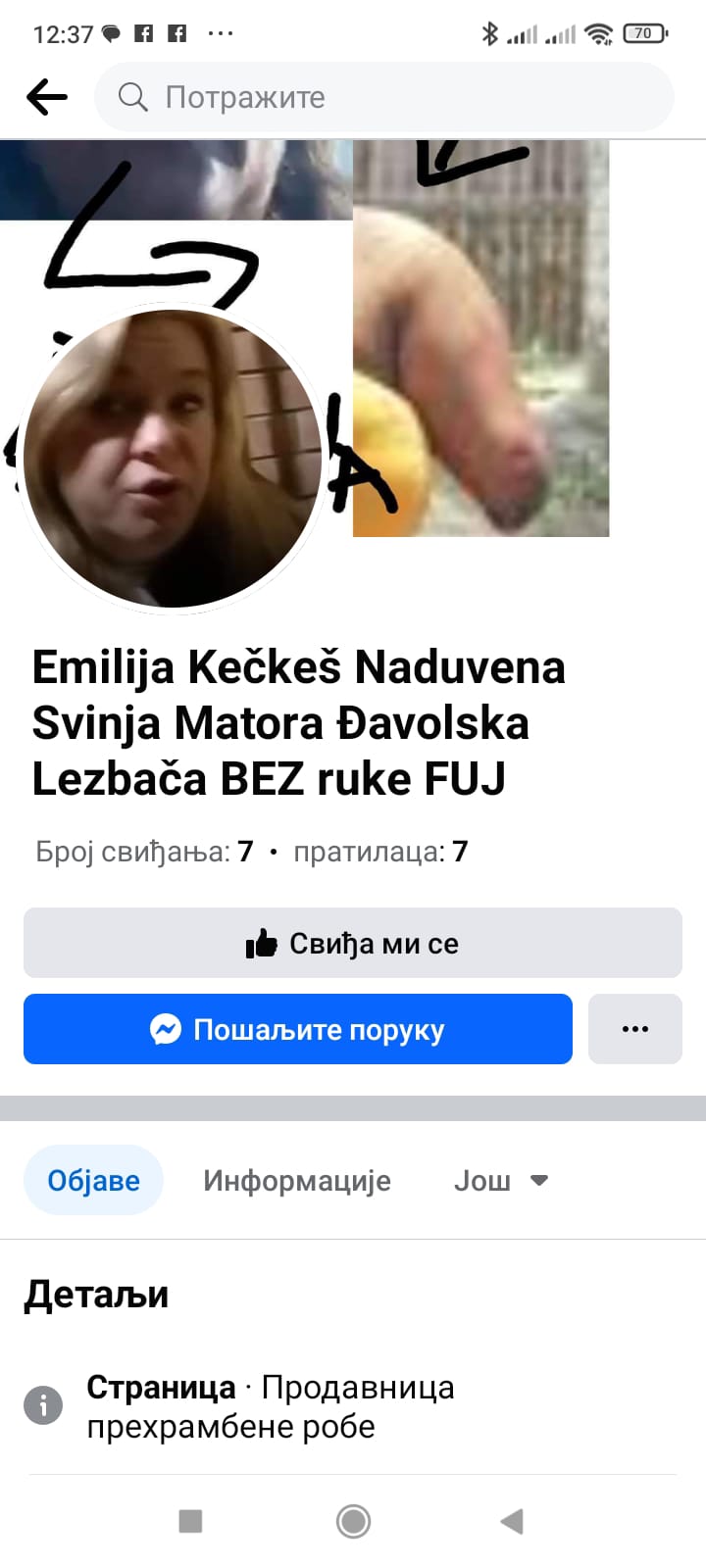Open the Потражите search field

point(382,97)
